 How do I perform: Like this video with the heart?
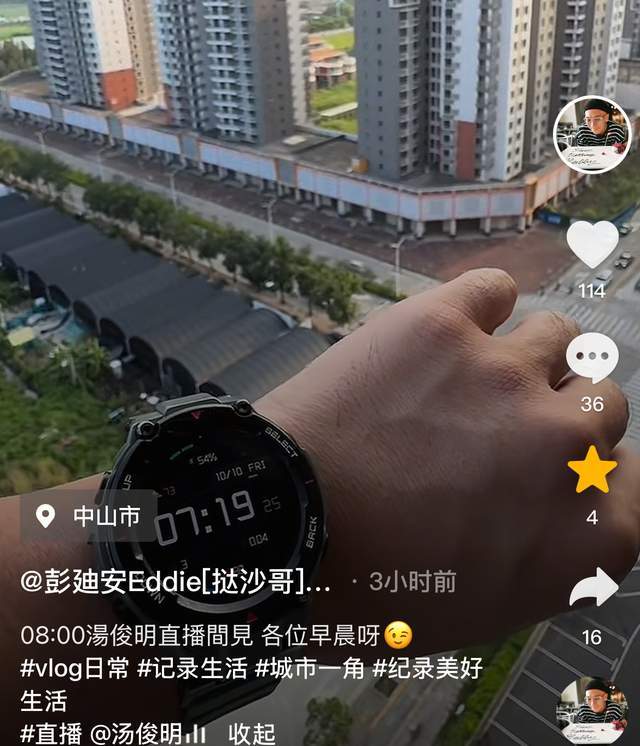[592, 244]
